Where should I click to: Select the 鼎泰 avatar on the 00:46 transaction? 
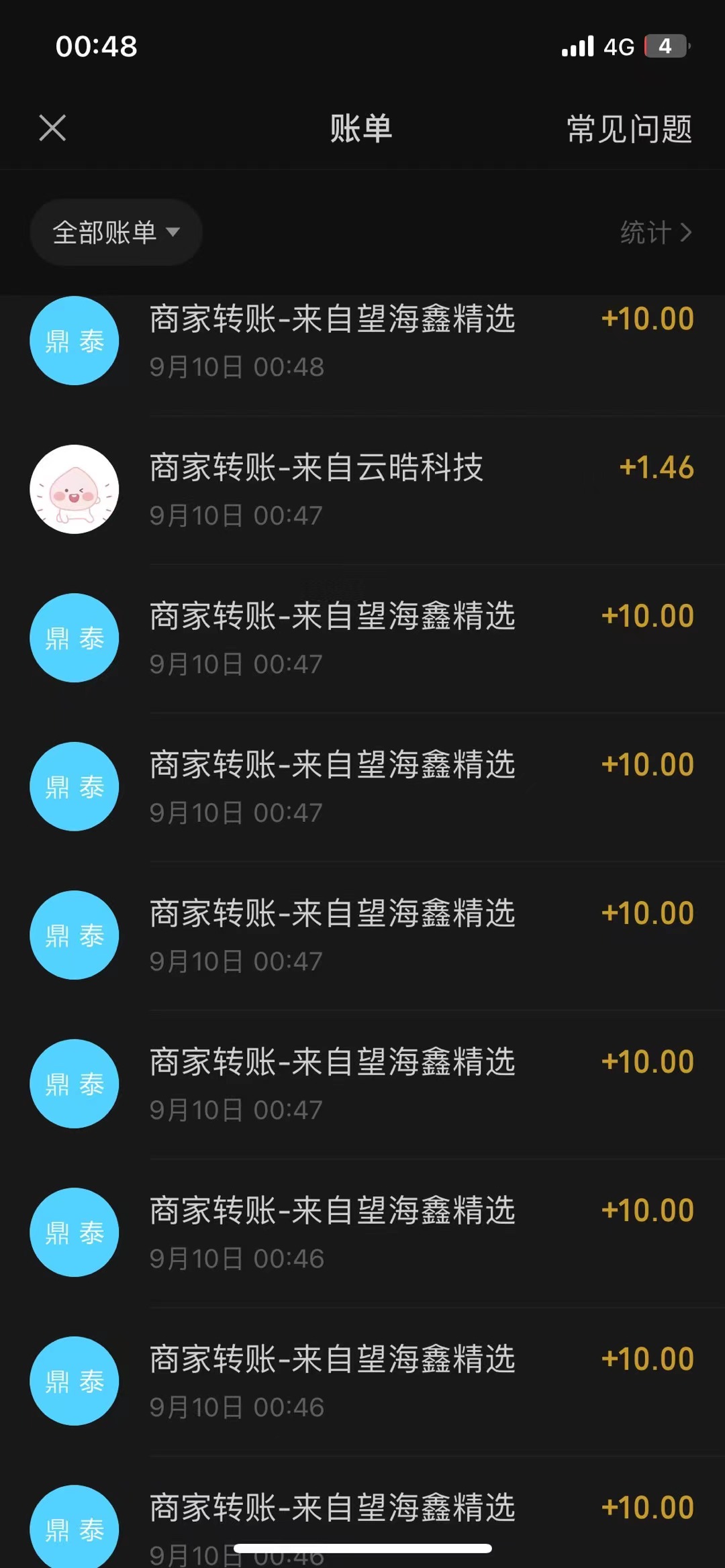pos(74,1231)
